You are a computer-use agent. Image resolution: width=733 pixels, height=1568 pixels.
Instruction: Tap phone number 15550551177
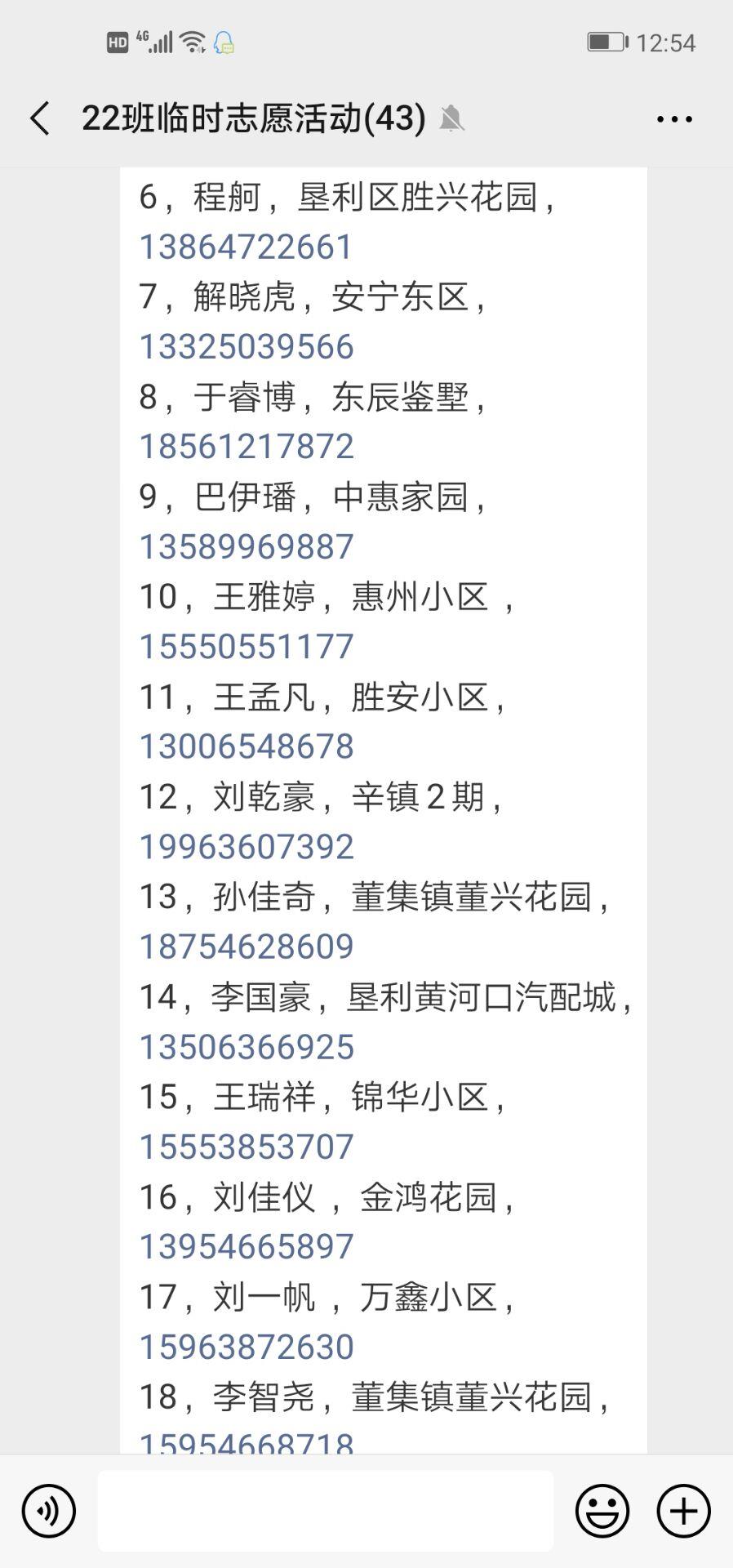(247, 647)
